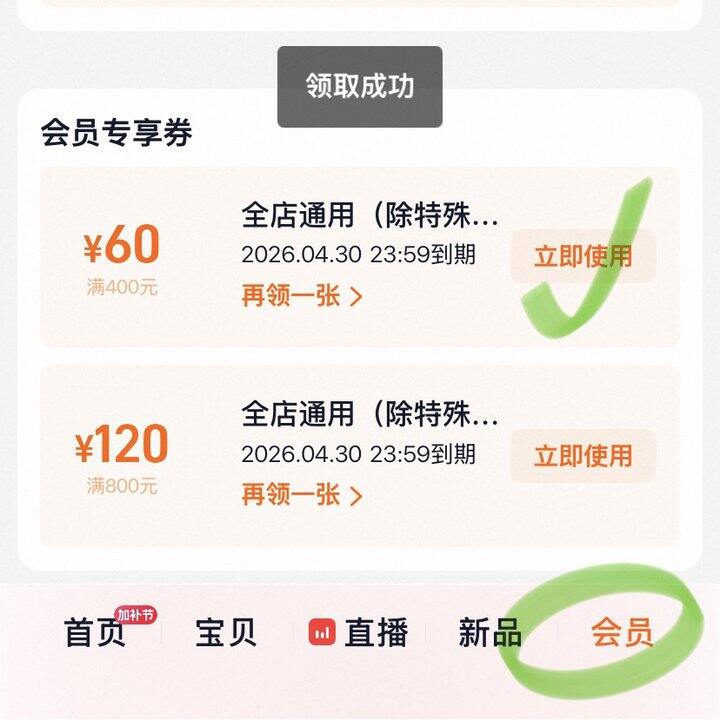The image size is (720, 720).
Task: Switch to the 会员 tab
Action: (x=621, y=632)
